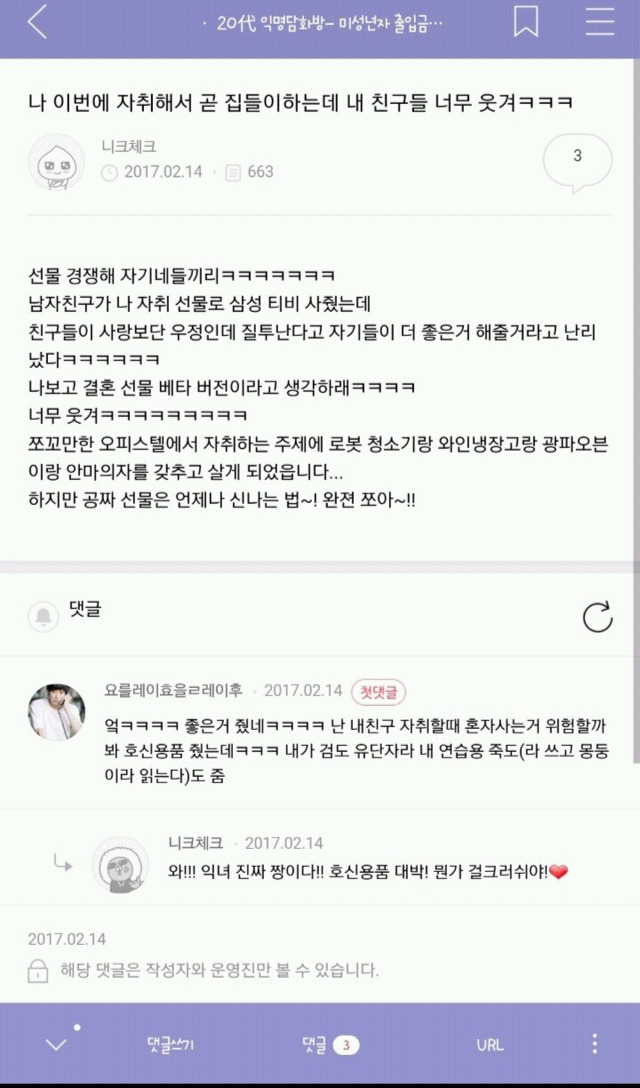640x1088 pixels.
Task: Tap the comment count speech bubble
Action: coord(577,159)
